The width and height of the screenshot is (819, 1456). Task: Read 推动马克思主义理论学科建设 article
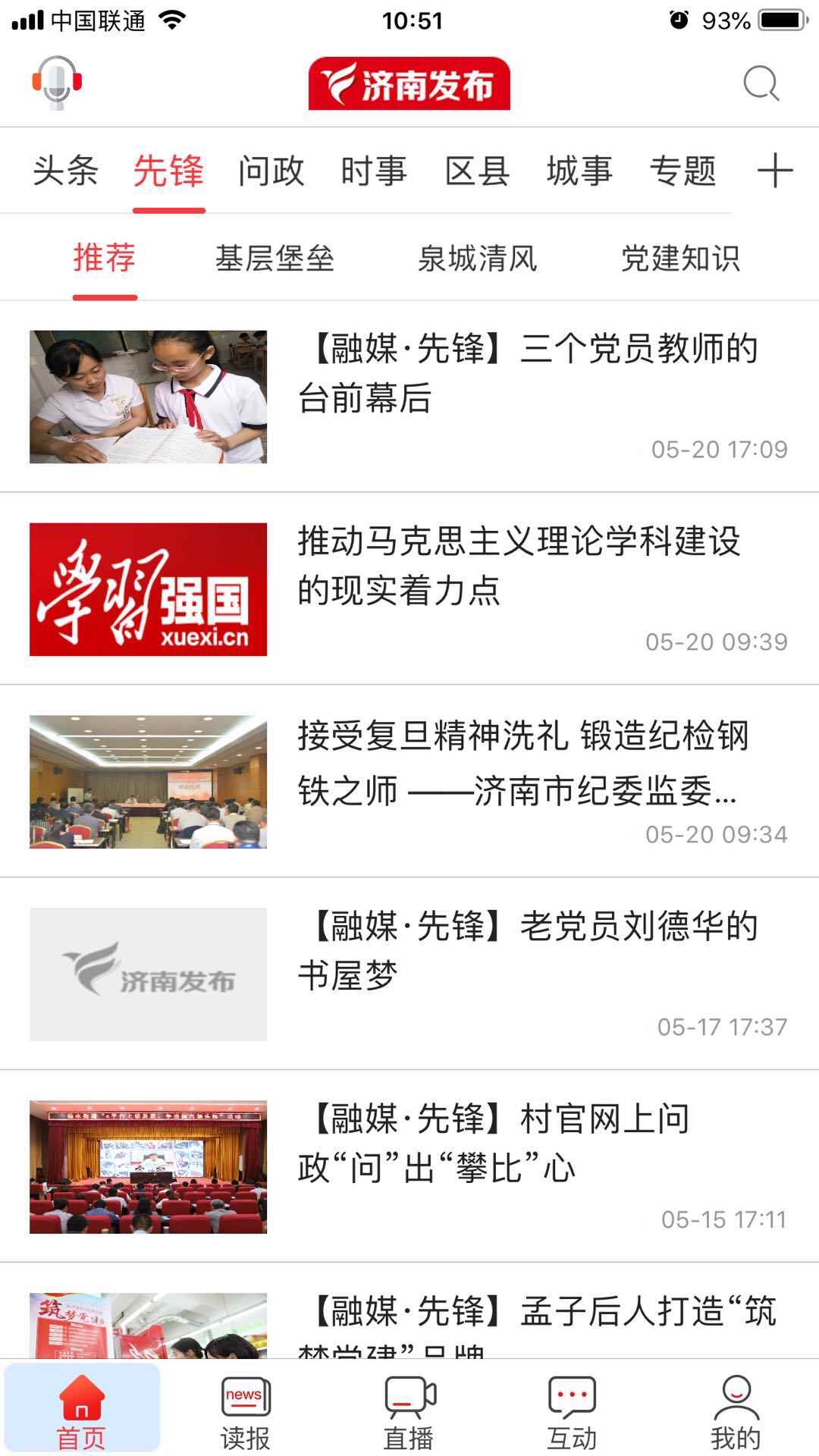[x=409, y=589]
